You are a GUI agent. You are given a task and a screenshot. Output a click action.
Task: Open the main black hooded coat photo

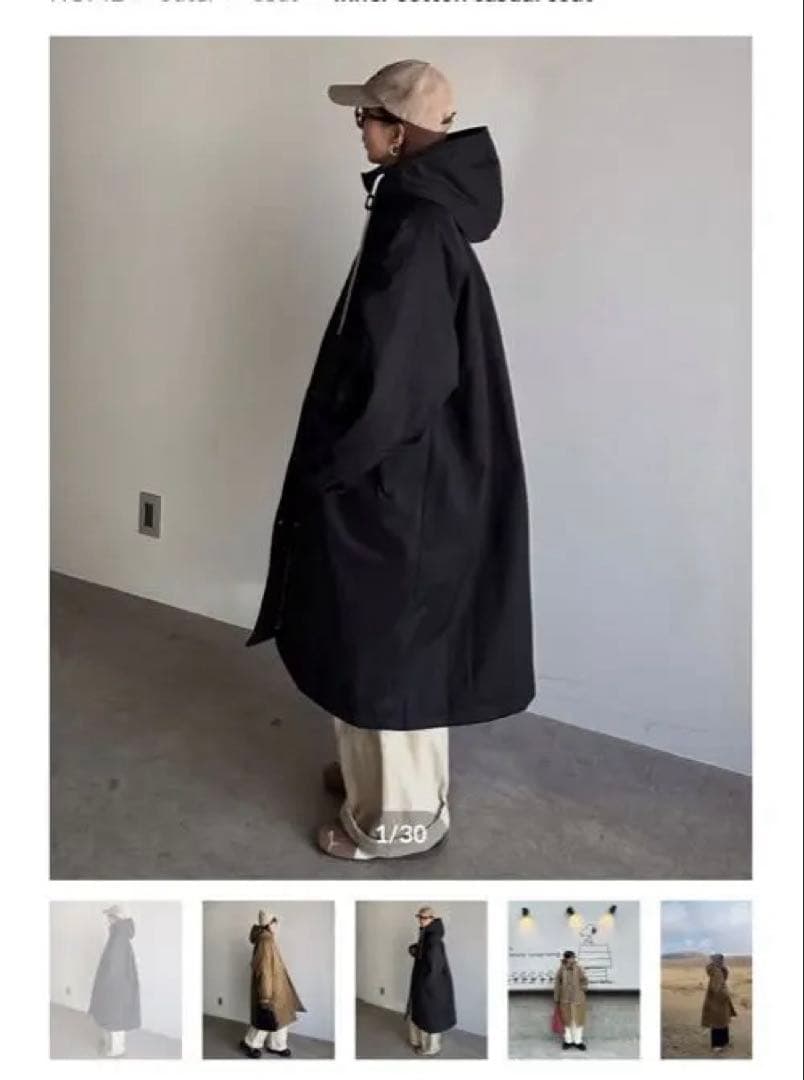400,457
